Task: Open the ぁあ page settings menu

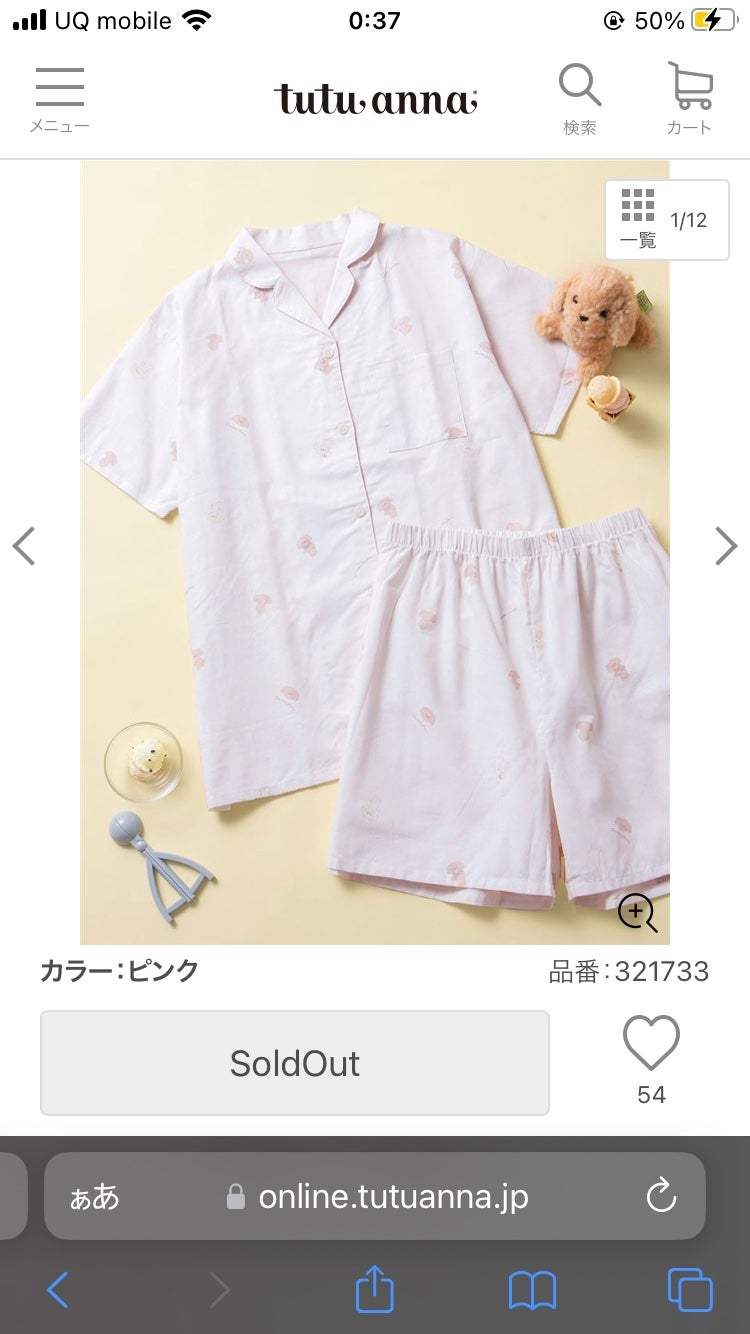Action: tap(95, 1197)
